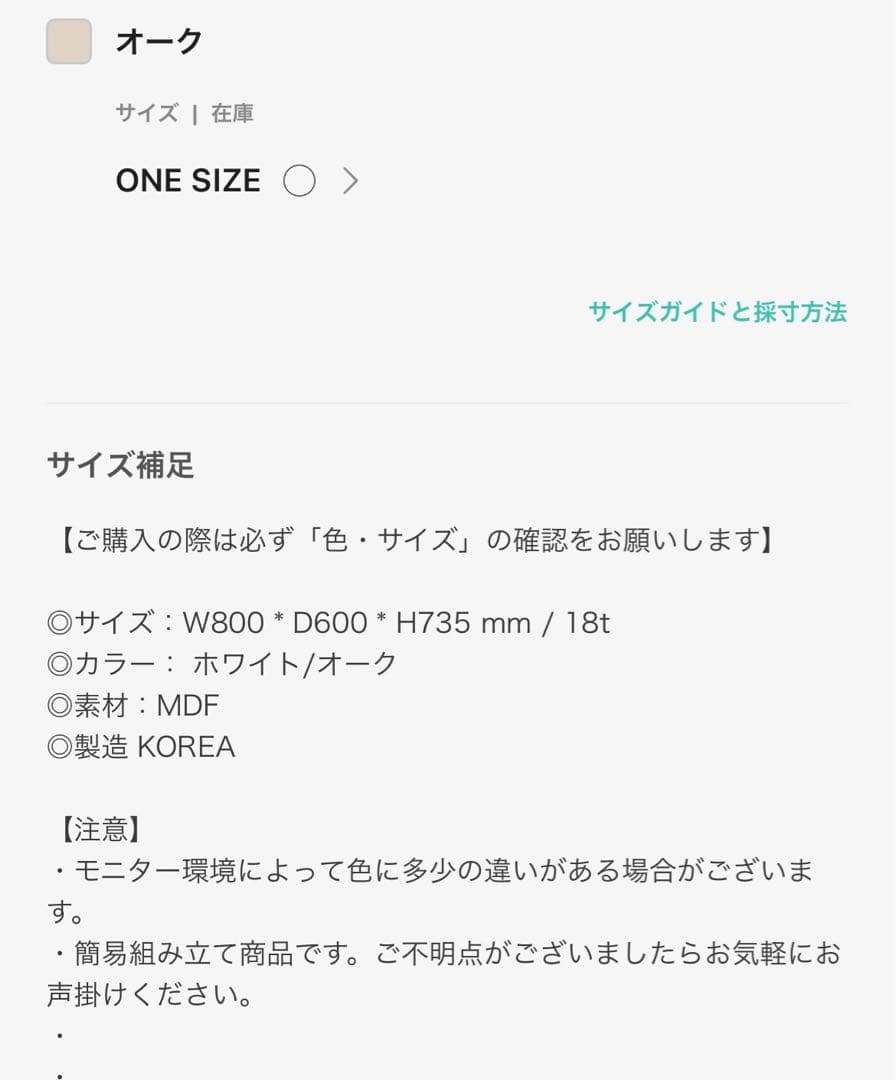
Task: Click the stock availability circle icon
Action: point(299,181)
